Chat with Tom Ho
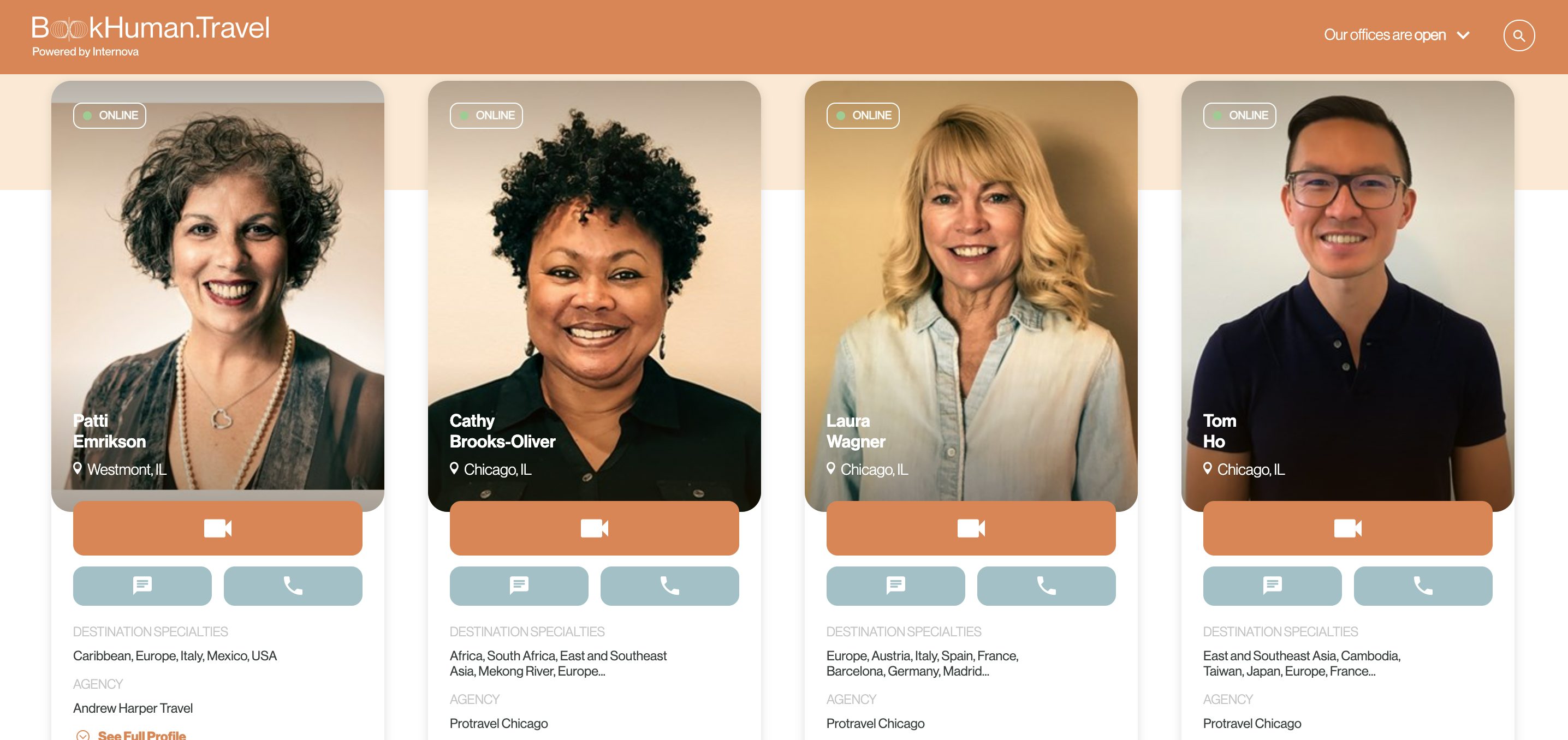This screenshot has width=1568, height=740. pos(1272,586)
